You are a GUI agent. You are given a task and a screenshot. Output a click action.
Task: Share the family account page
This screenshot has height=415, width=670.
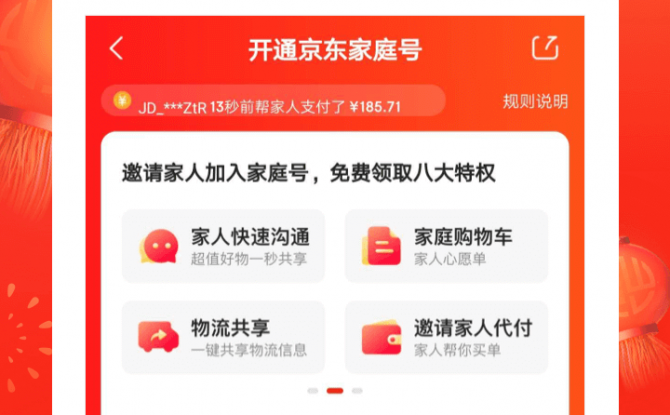545,48
